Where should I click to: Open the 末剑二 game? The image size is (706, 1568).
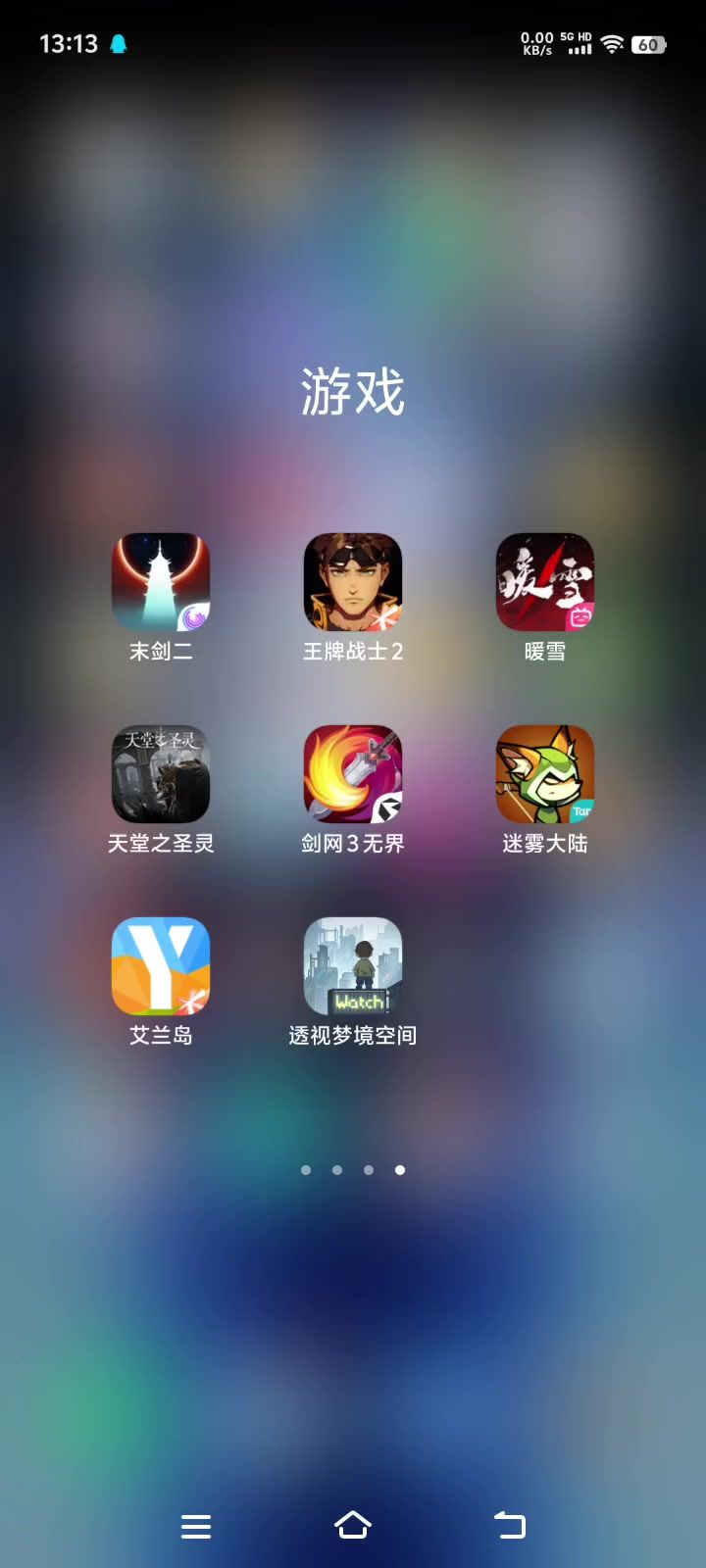click(x=161, y=582)
